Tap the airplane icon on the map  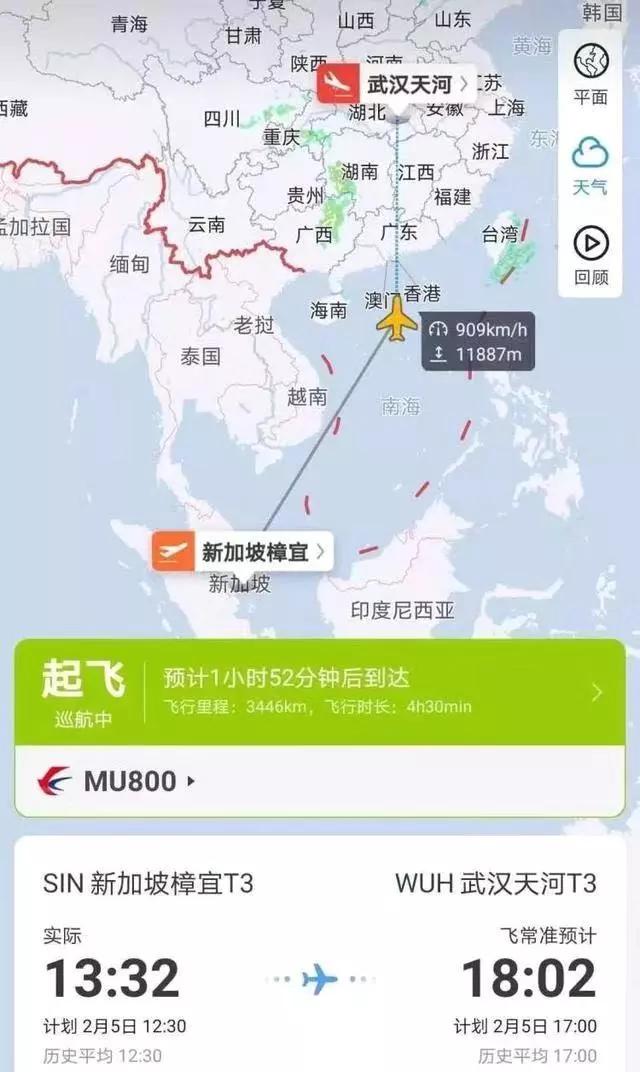[x=397, y=321]
